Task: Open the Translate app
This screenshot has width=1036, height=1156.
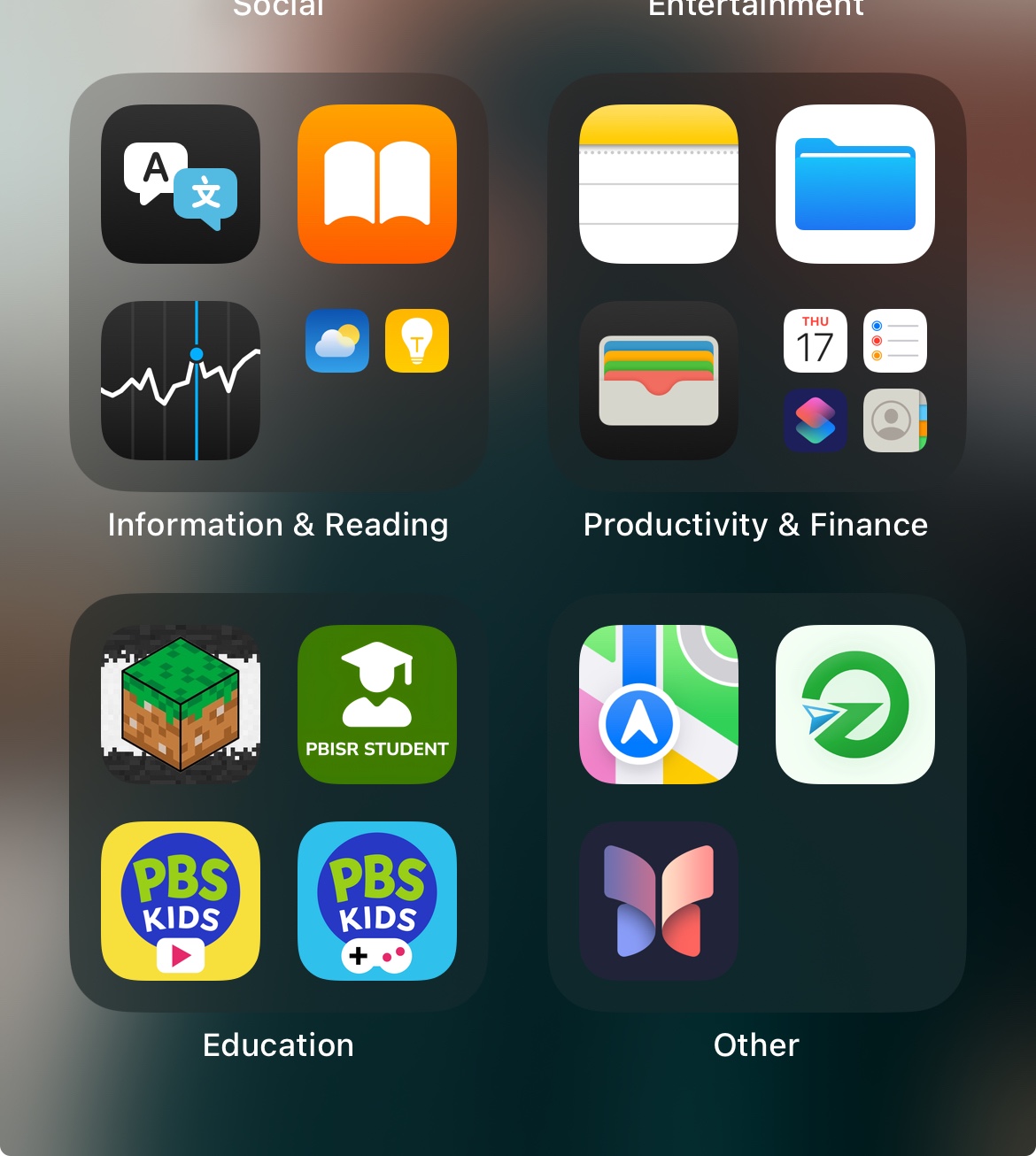Action: pos(181,184)
